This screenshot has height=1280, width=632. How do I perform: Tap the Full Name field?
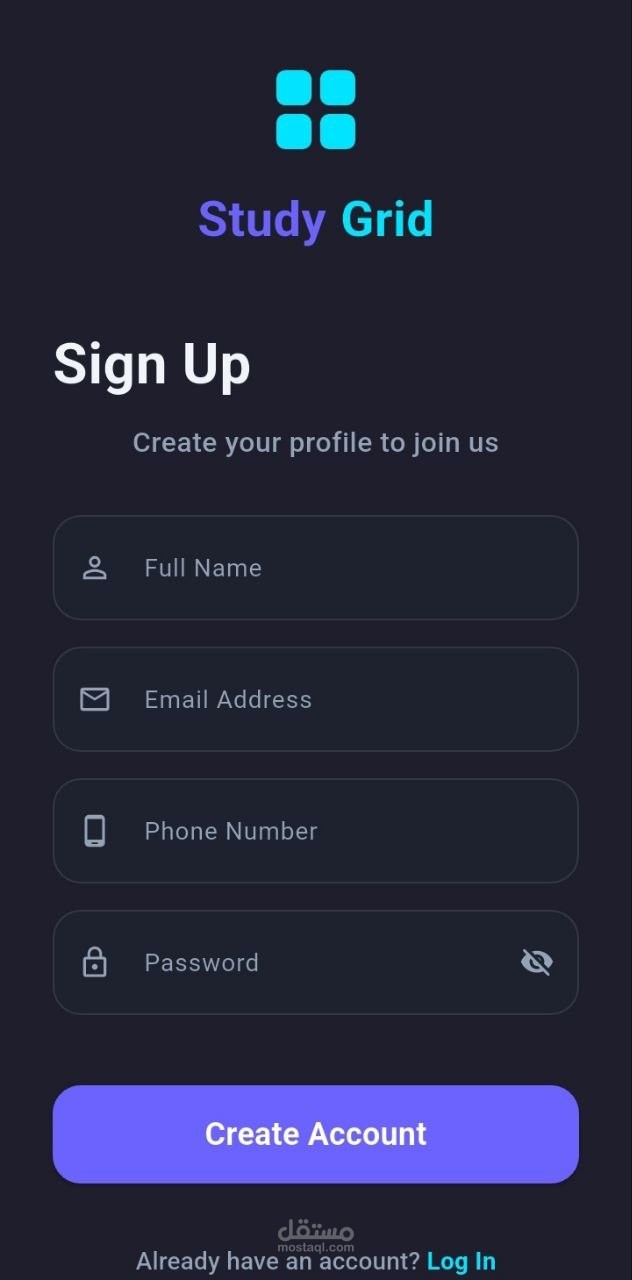point(315,568)
